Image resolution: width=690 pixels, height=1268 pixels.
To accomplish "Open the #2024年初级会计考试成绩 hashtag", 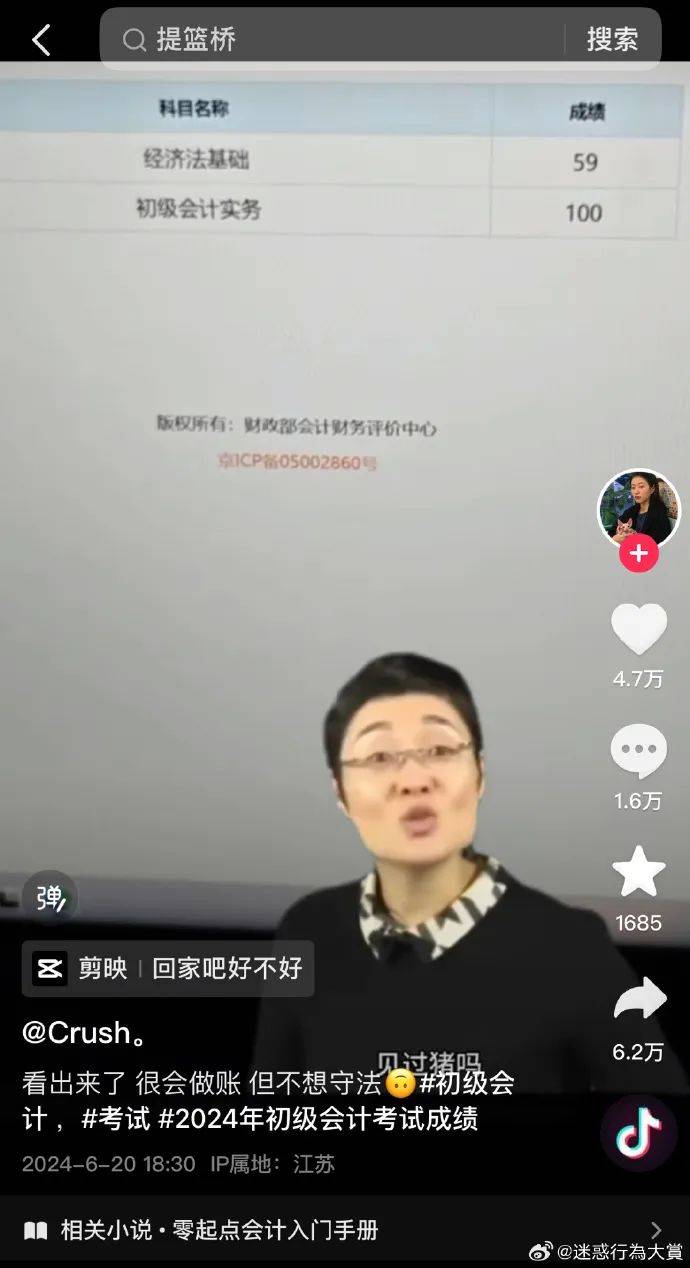I will click(x=318, y=1119).
